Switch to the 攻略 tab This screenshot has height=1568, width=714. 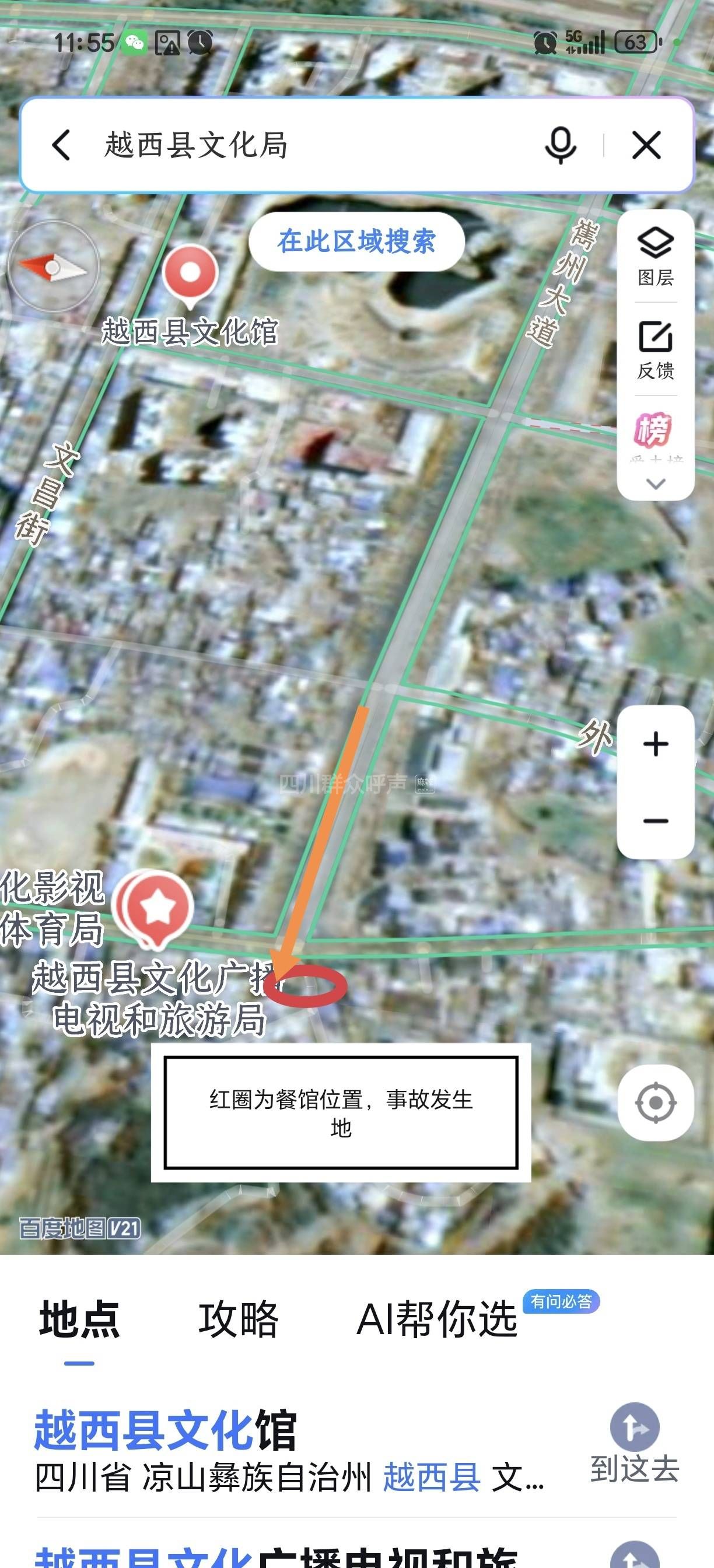(239, 1320)
